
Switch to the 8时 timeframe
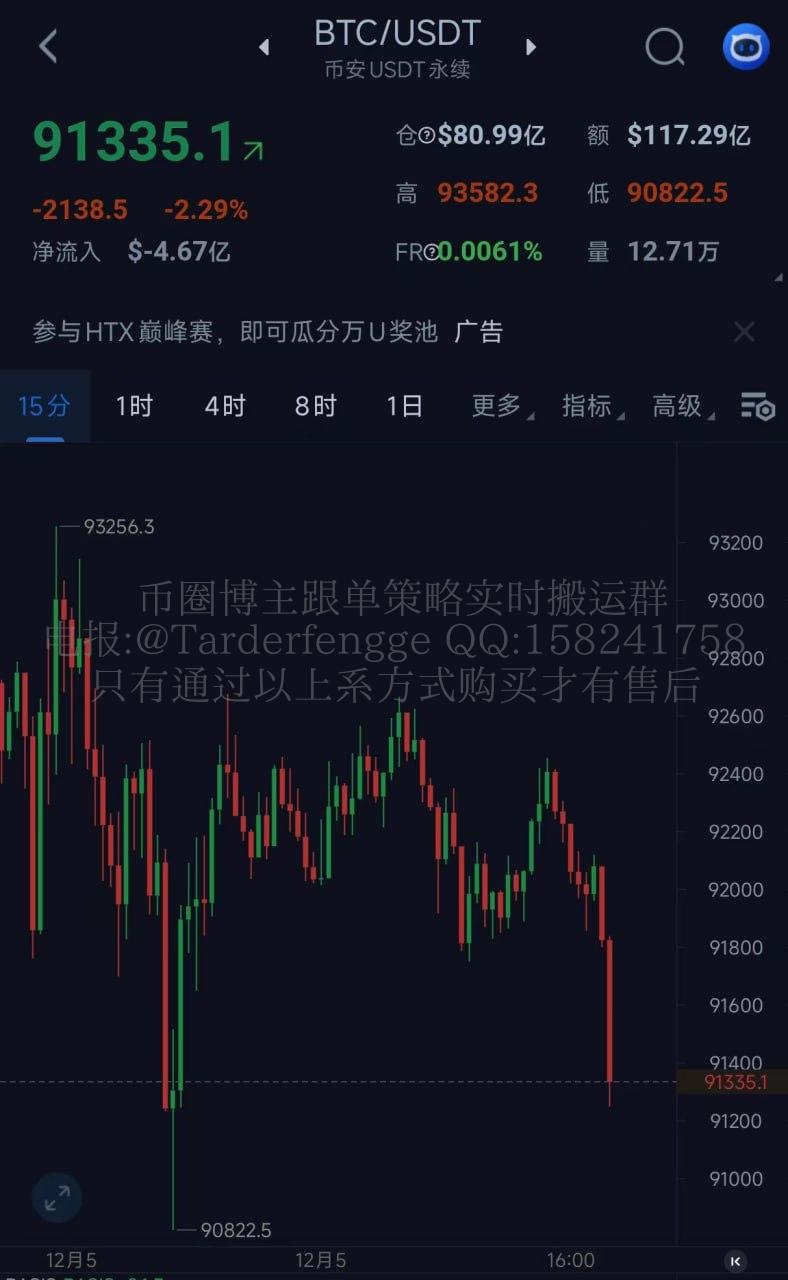click(x=315, y=406)
